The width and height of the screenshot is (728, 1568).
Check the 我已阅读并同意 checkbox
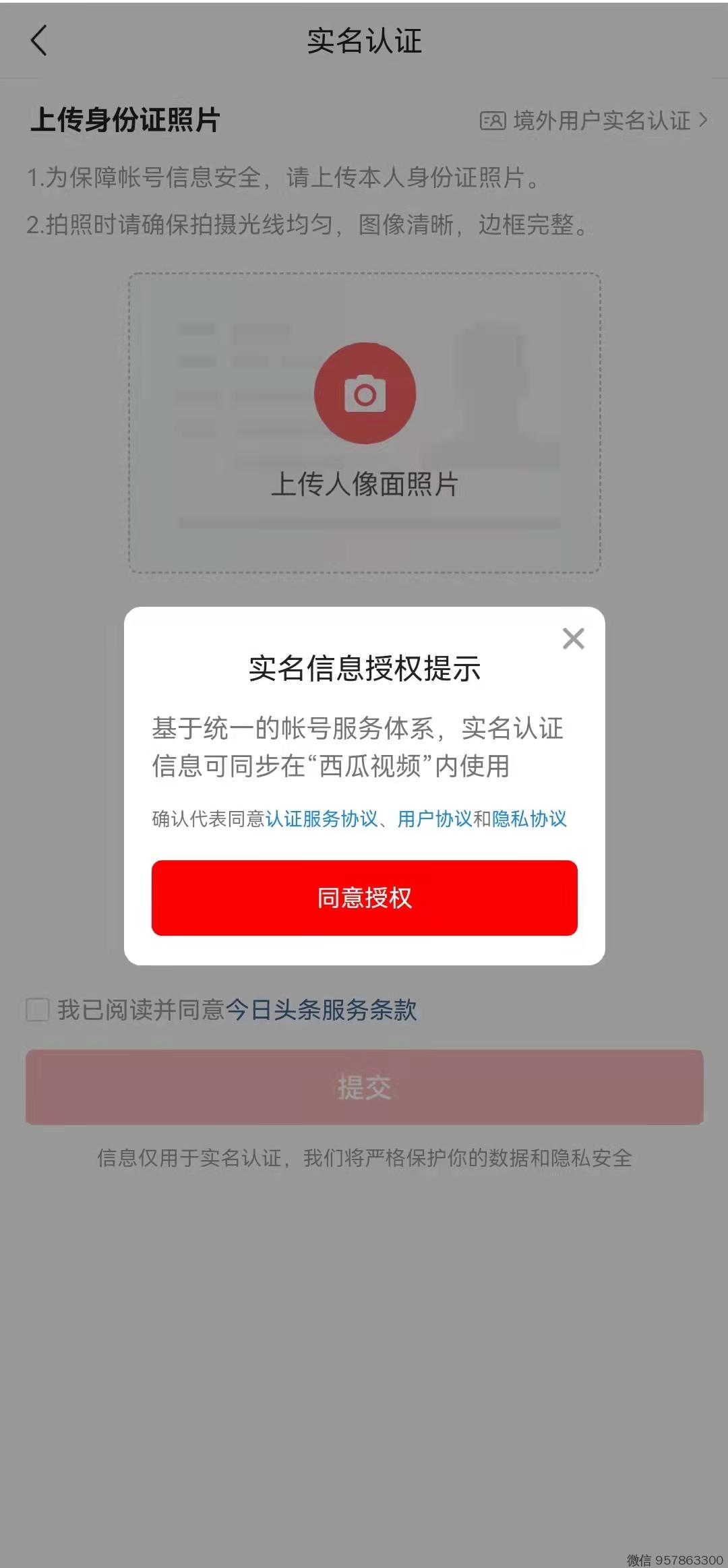[38, 1010]
